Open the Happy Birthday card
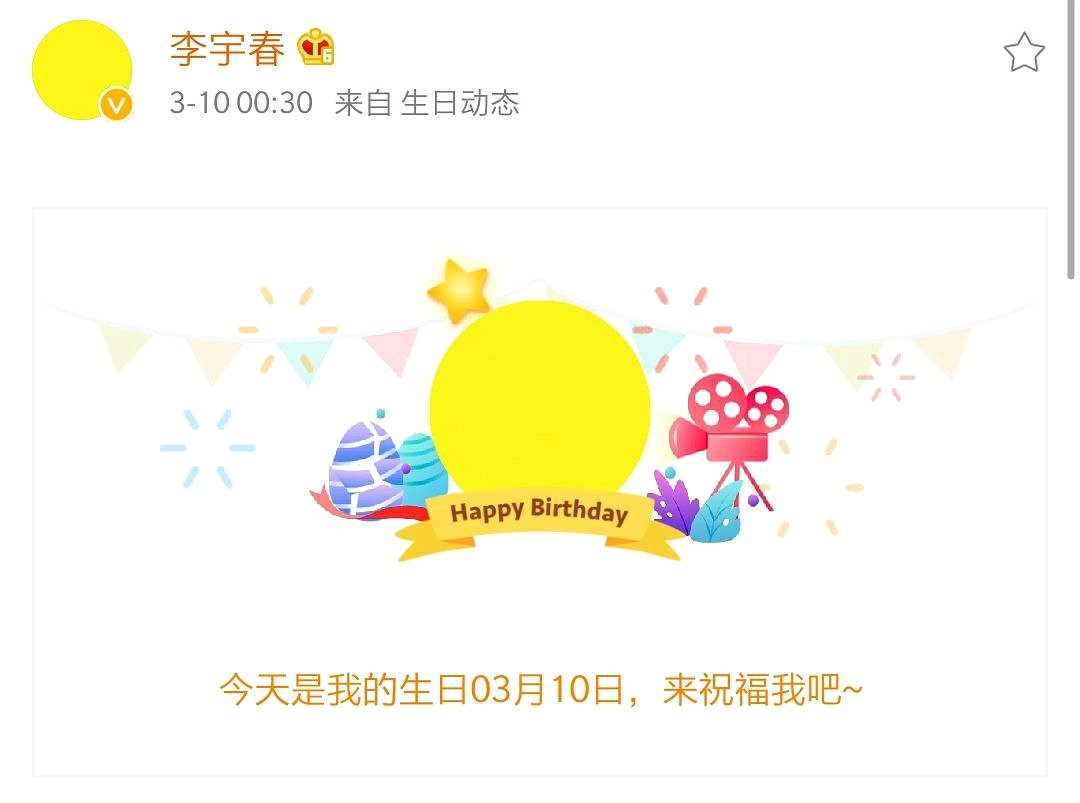Image resolution: width=1080 pixels, height=803 pixels. click(x=540, y=491)
